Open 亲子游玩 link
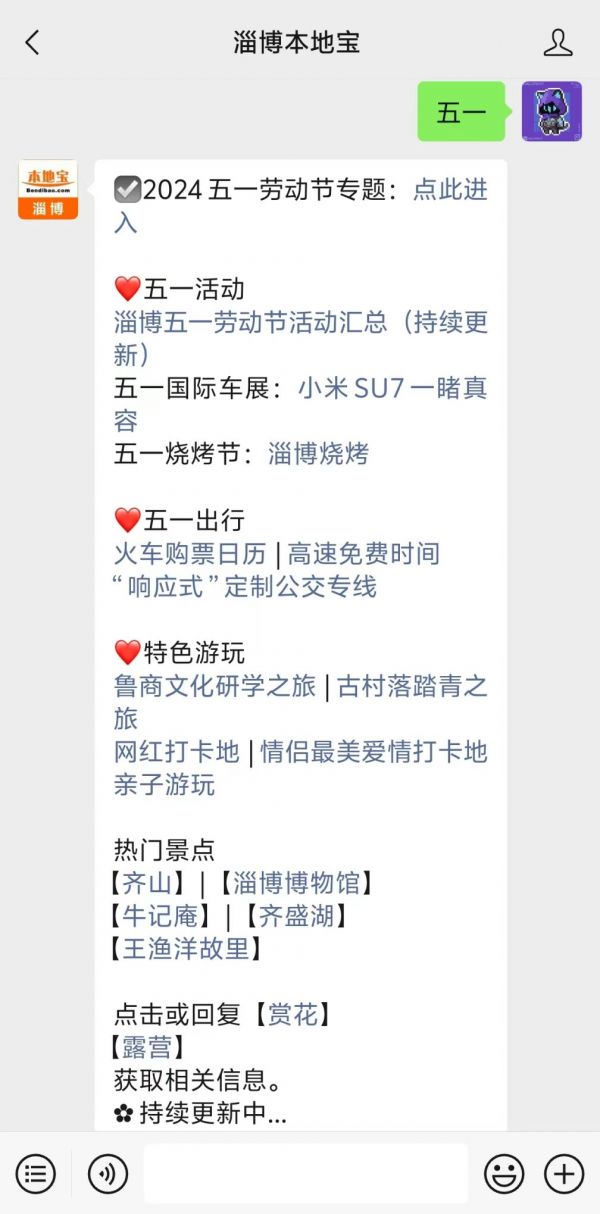 tap(164, 784)
